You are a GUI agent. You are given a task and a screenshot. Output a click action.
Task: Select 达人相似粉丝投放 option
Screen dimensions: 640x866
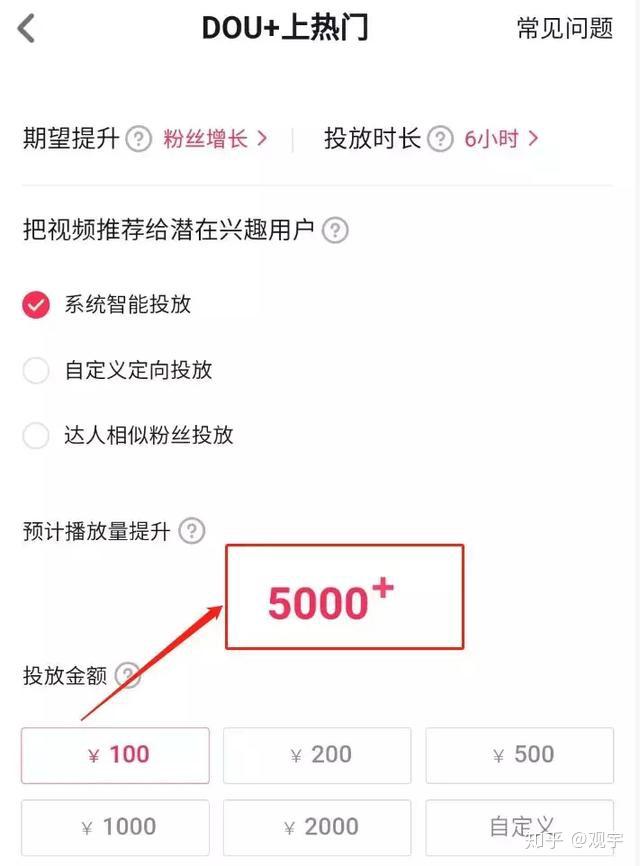36,436
